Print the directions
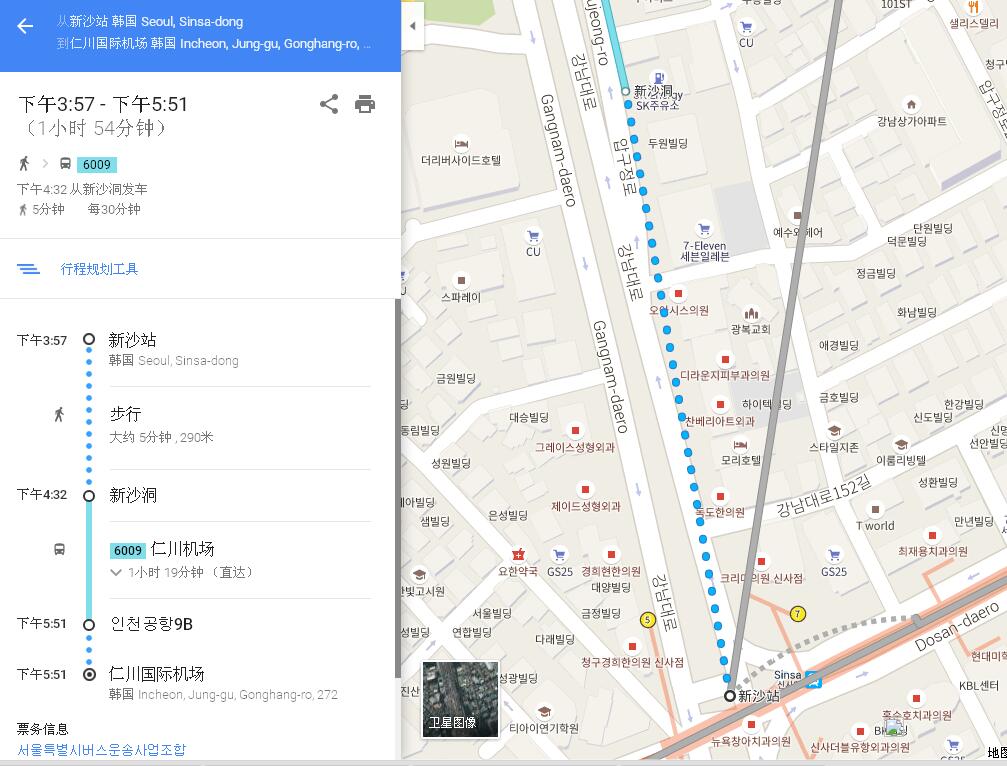 (x=365, y=104)
